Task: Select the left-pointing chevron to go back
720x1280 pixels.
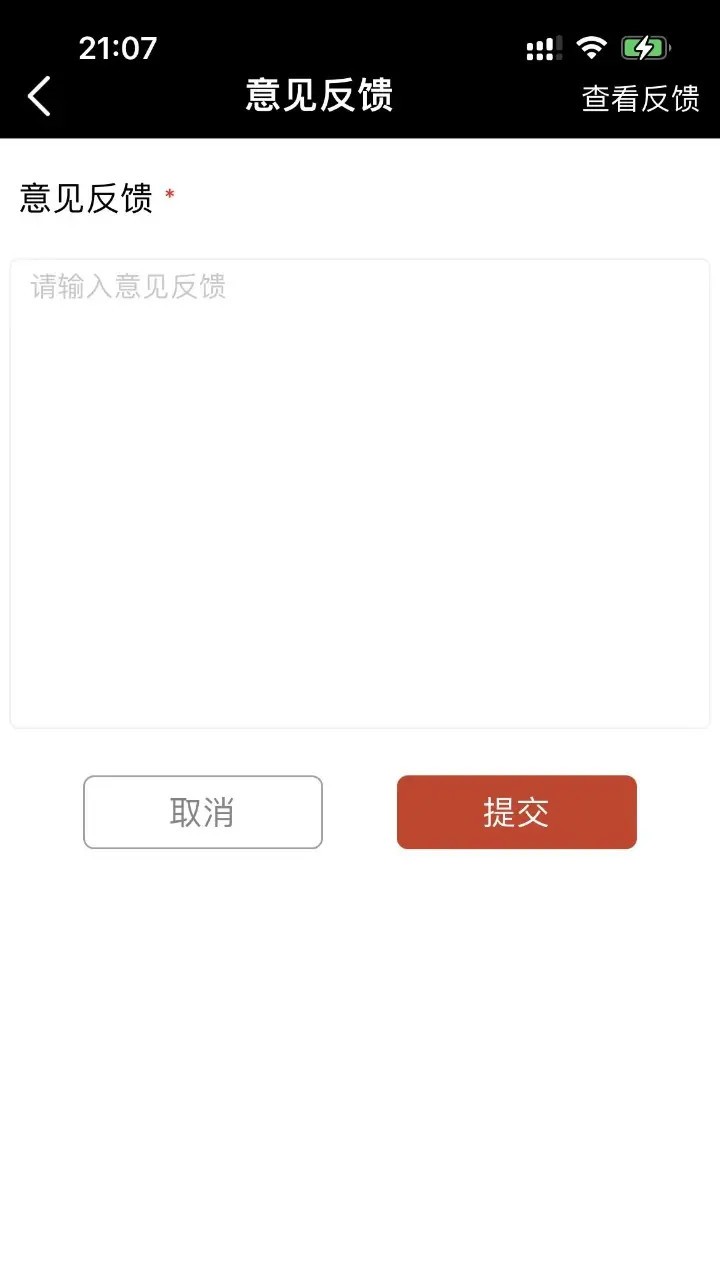Action: pyautogui.click(x=38, y=96)
